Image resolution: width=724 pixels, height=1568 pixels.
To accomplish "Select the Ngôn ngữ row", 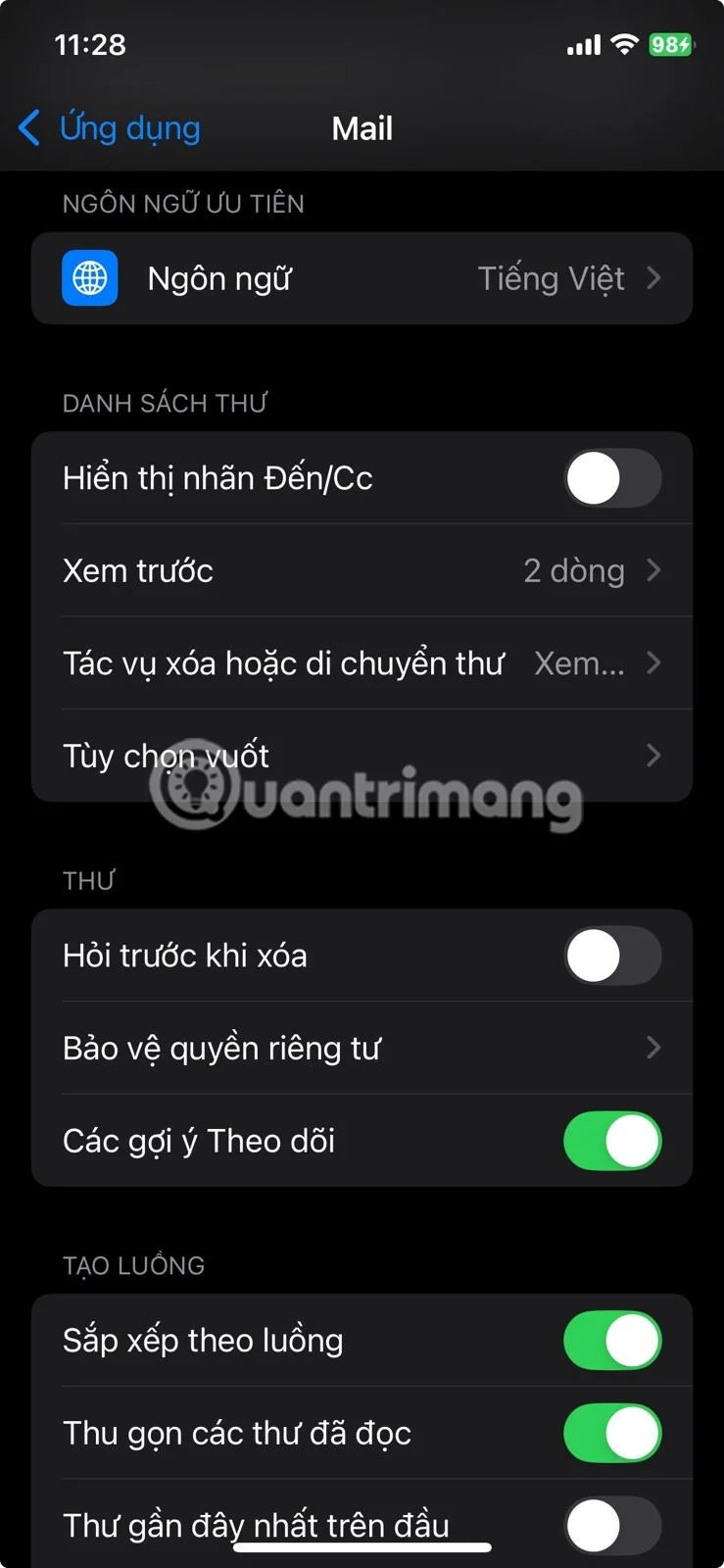I will (294, 278).
